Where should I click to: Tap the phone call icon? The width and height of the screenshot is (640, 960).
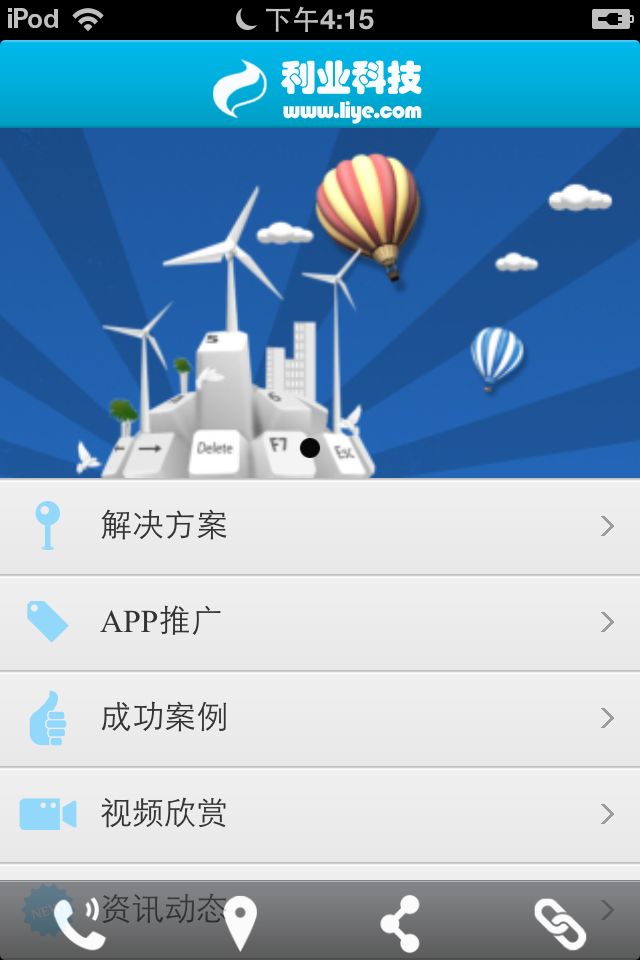tap(79, 923)
